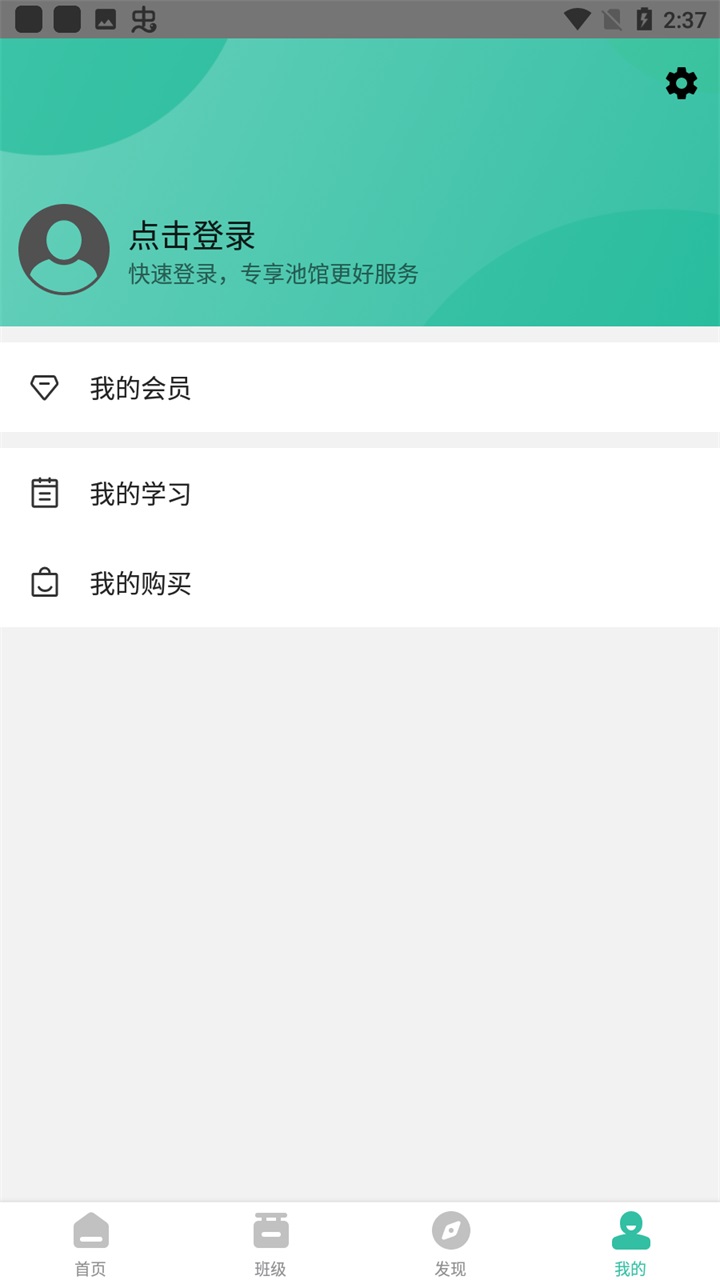Switch to the 发现 discover tab
This screenshot has width=720, height=1280.
point(450,1242)
